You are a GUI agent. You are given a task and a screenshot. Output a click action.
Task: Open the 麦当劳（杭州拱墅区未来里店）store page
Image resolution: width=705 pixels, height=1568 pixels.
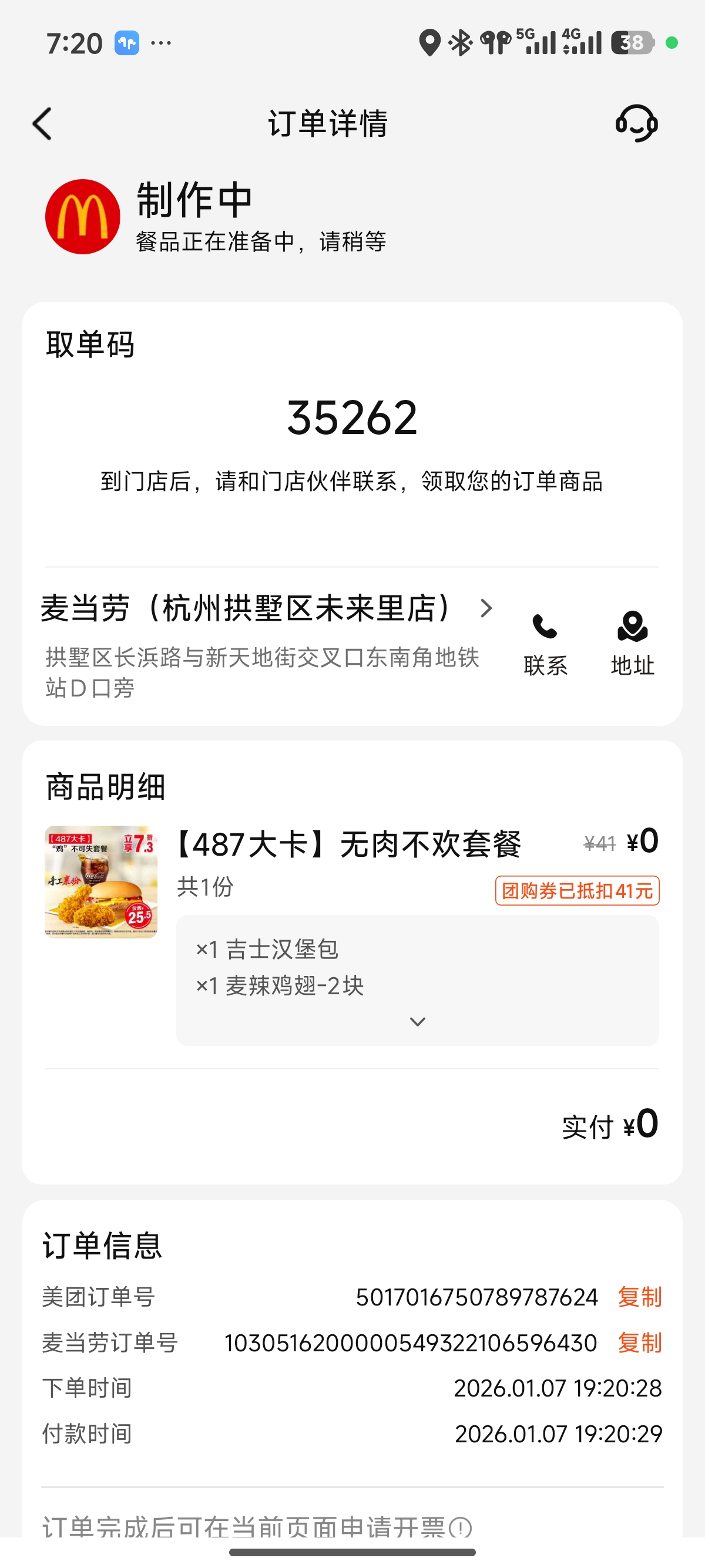(267, 607)
